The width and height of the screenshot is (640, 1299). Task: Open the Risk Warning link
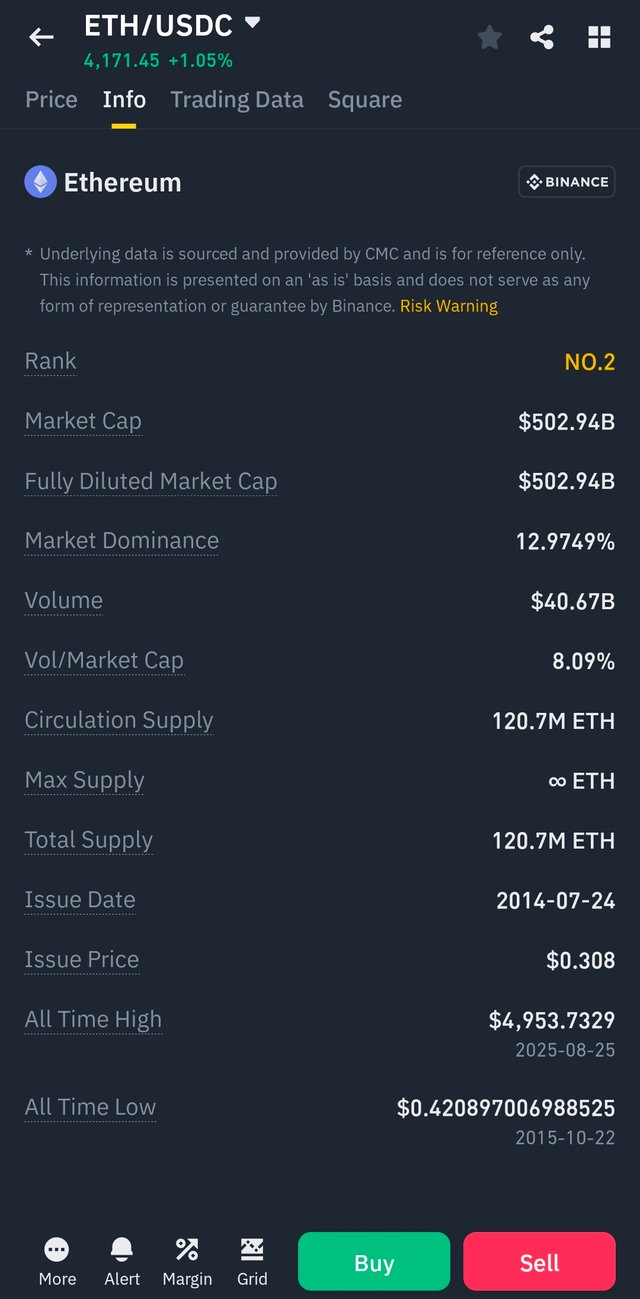point(448,306)
